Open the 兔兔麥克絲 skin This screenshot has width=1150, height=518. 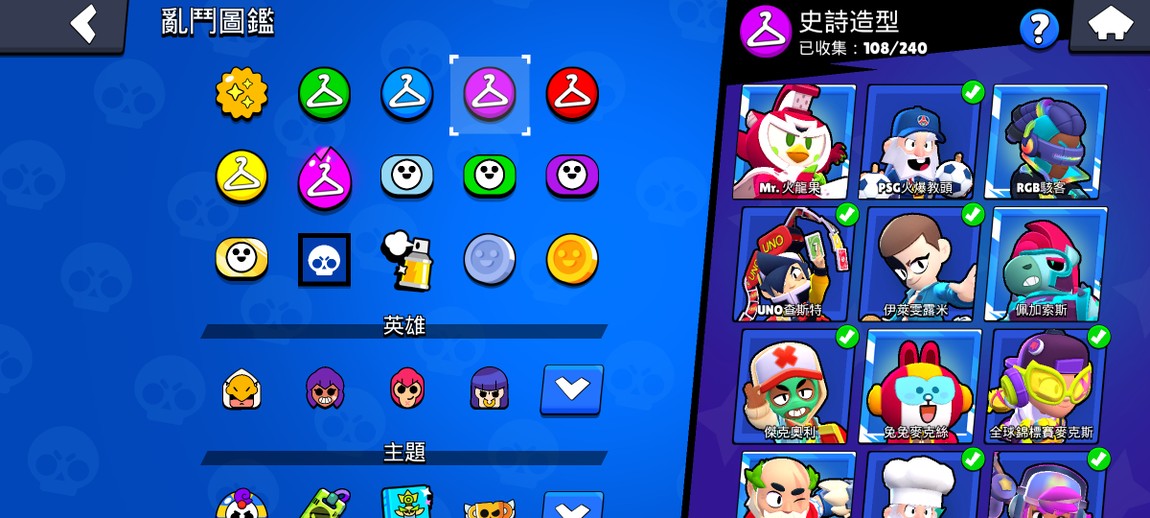pos(921,386)
